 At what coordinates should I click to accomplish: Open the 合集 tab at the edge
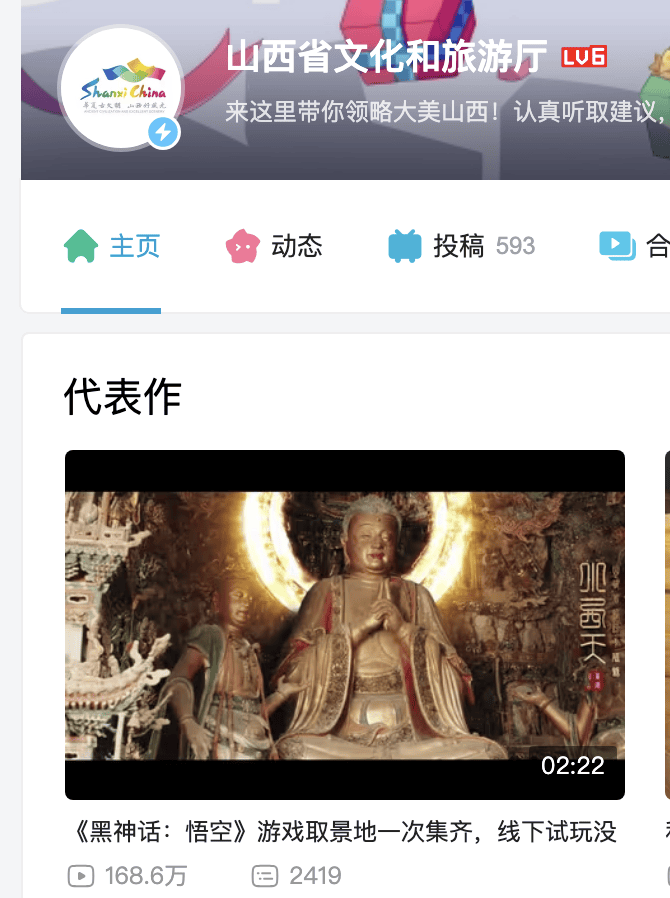pos(634,246)
